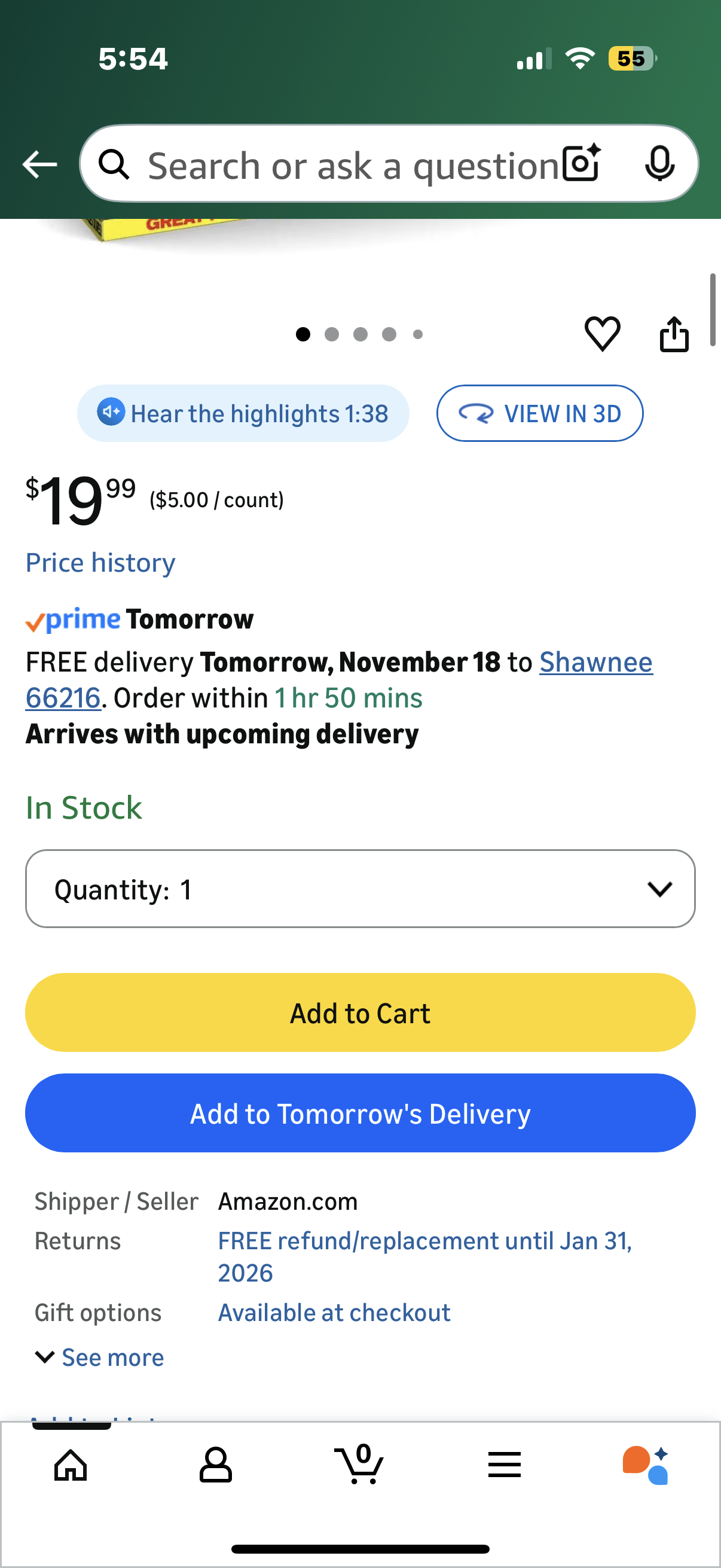Switch to the Home tab
721x1568 pixels.
(x=71, y=1465)
